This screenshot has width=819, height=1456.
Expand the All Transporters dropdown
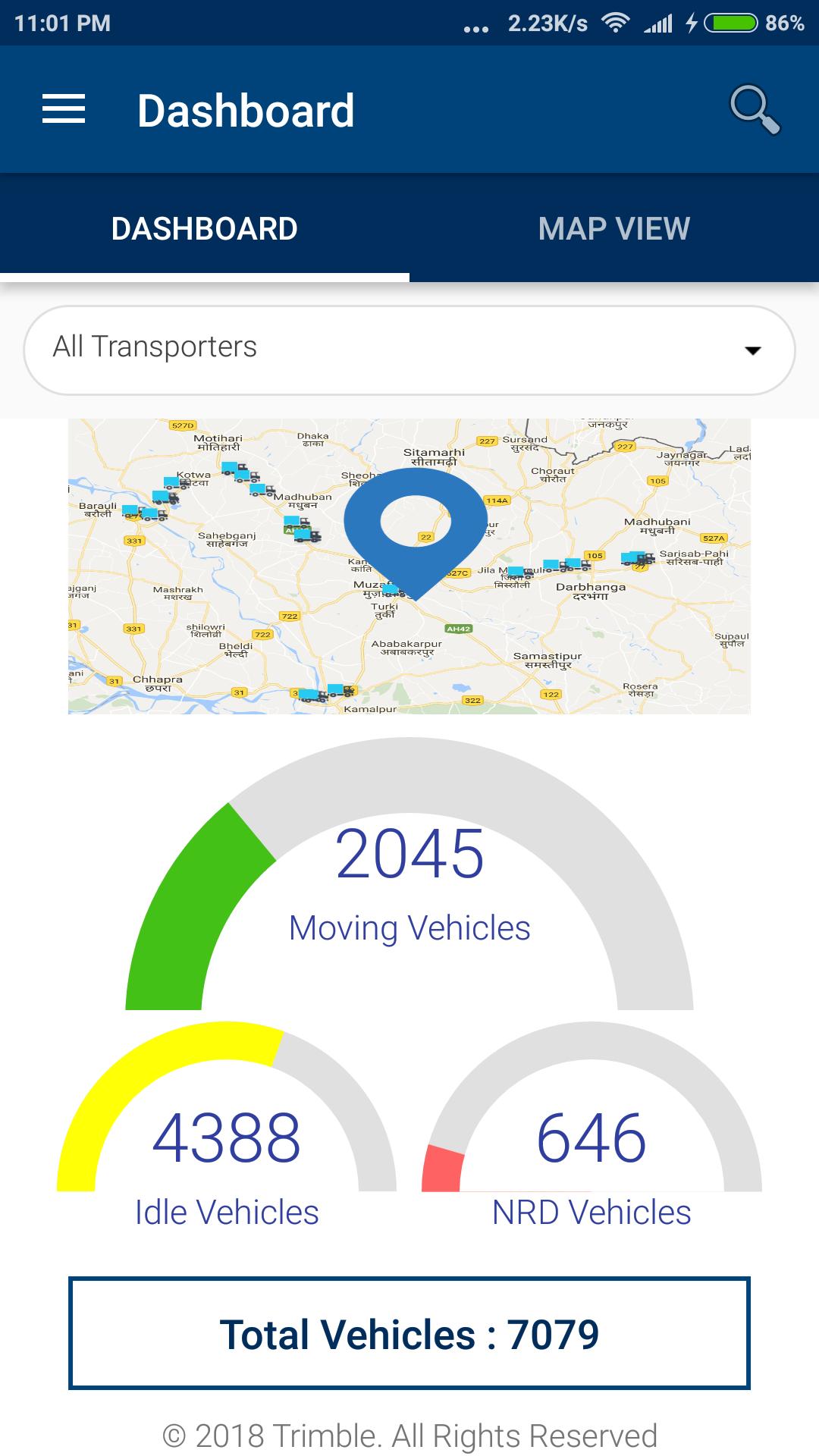409,350
